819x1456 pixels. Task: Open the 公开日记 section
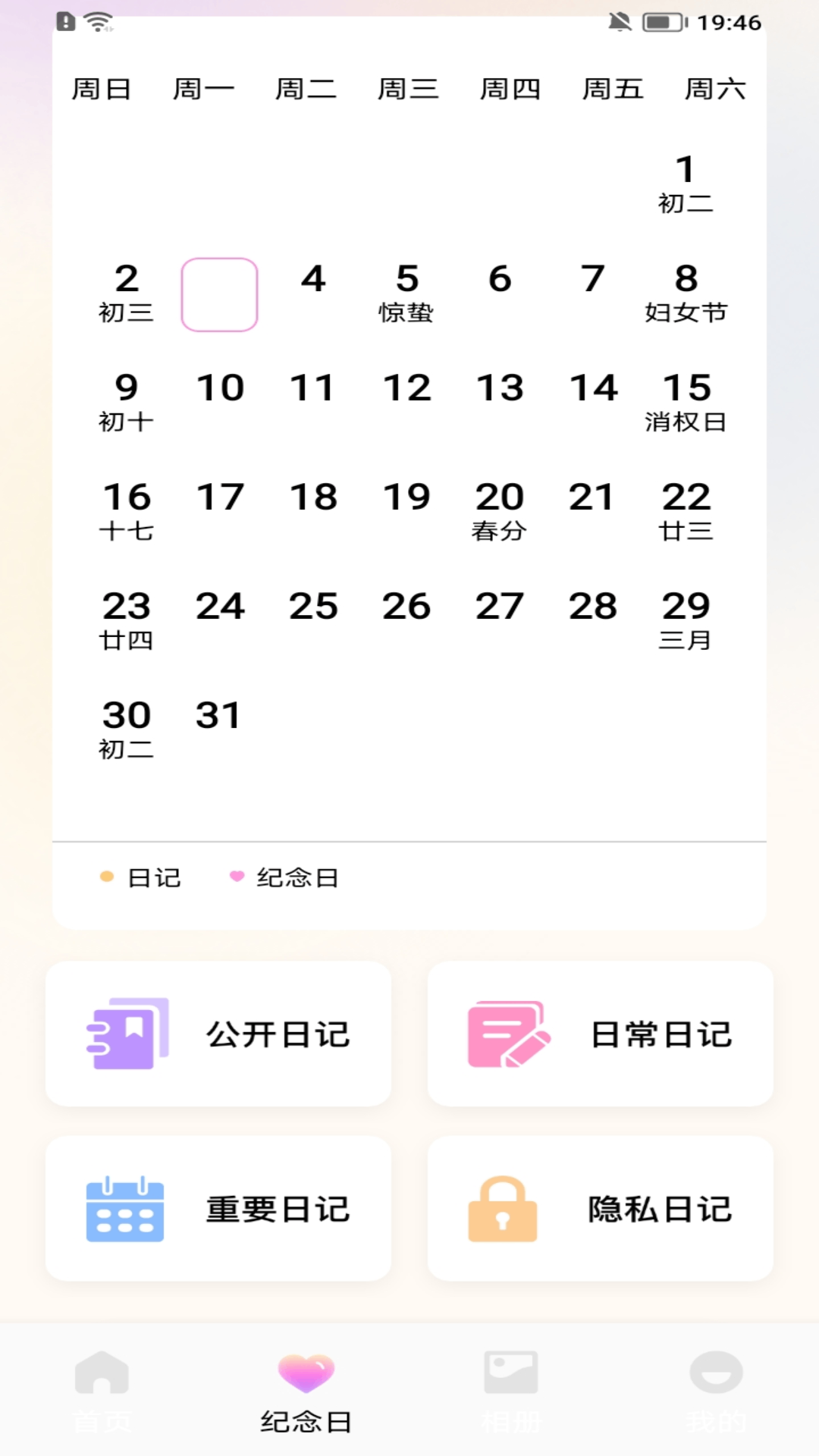click(219, 1033)
